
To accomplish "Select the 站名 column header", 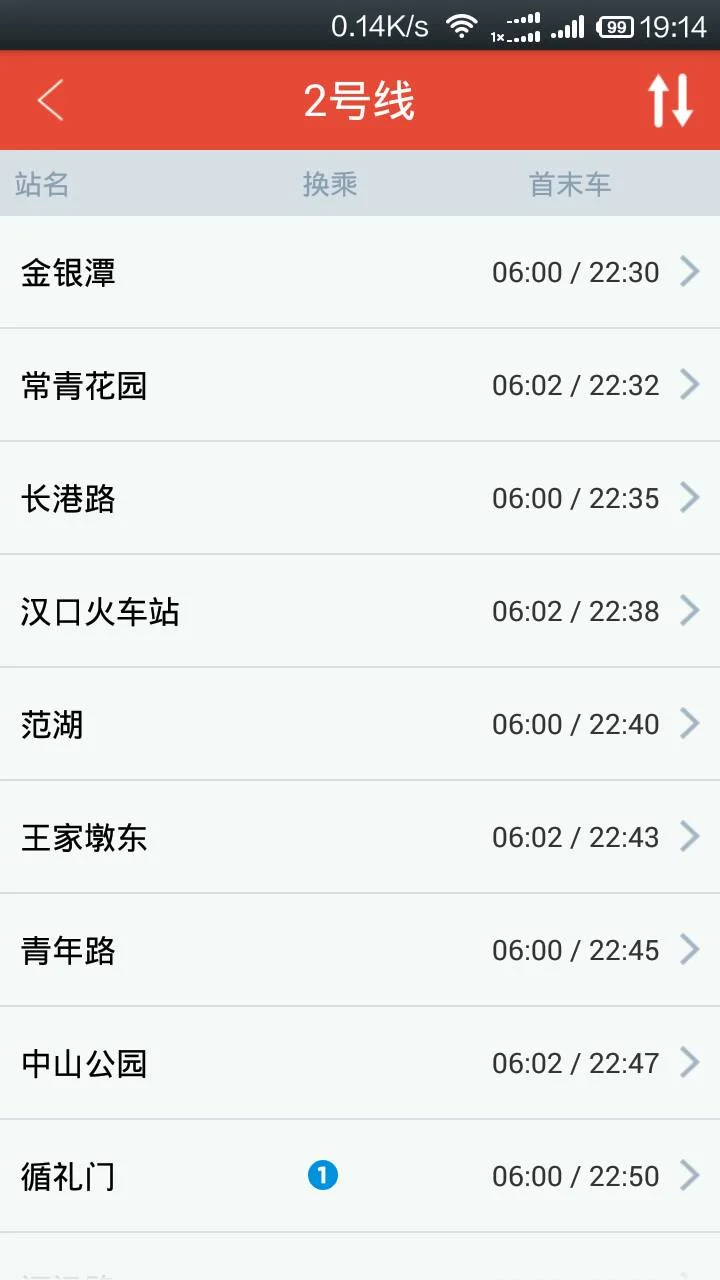I will [41, 183].
